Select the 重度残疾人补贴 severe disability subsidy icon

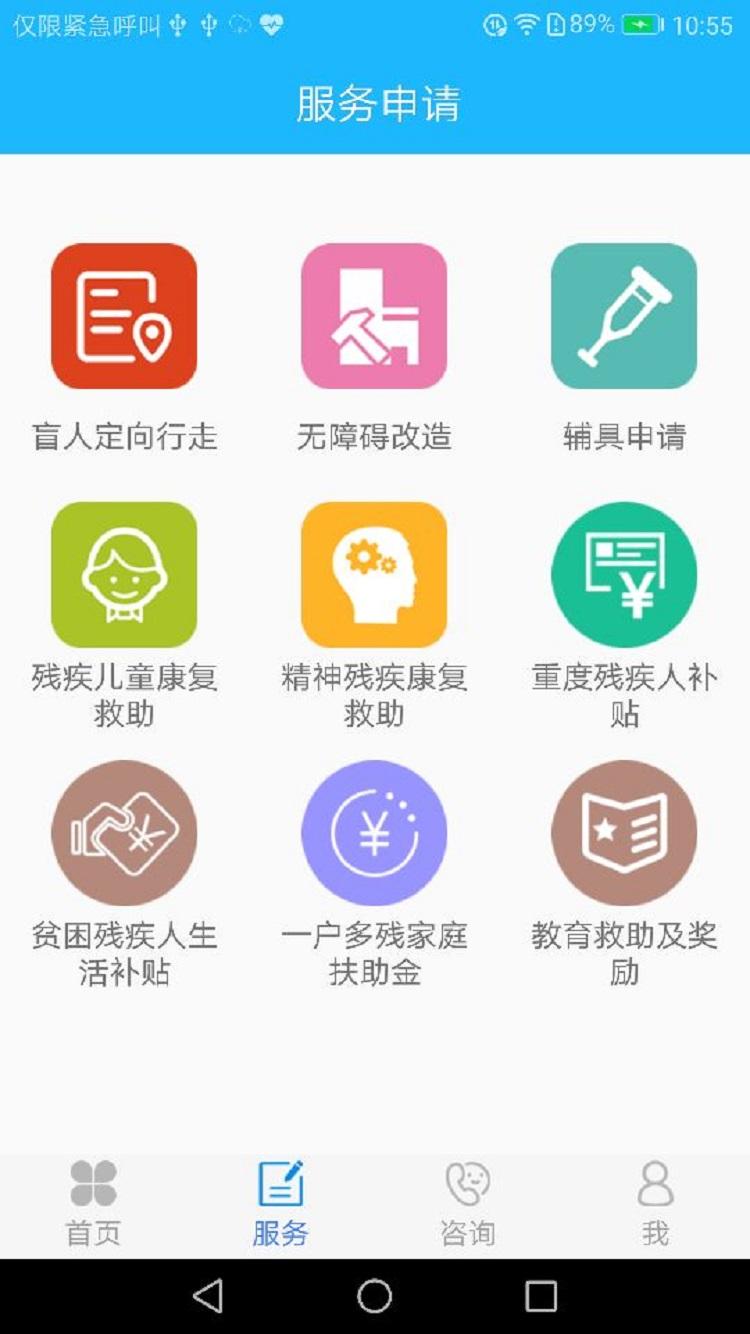click(x=625, y=573)
